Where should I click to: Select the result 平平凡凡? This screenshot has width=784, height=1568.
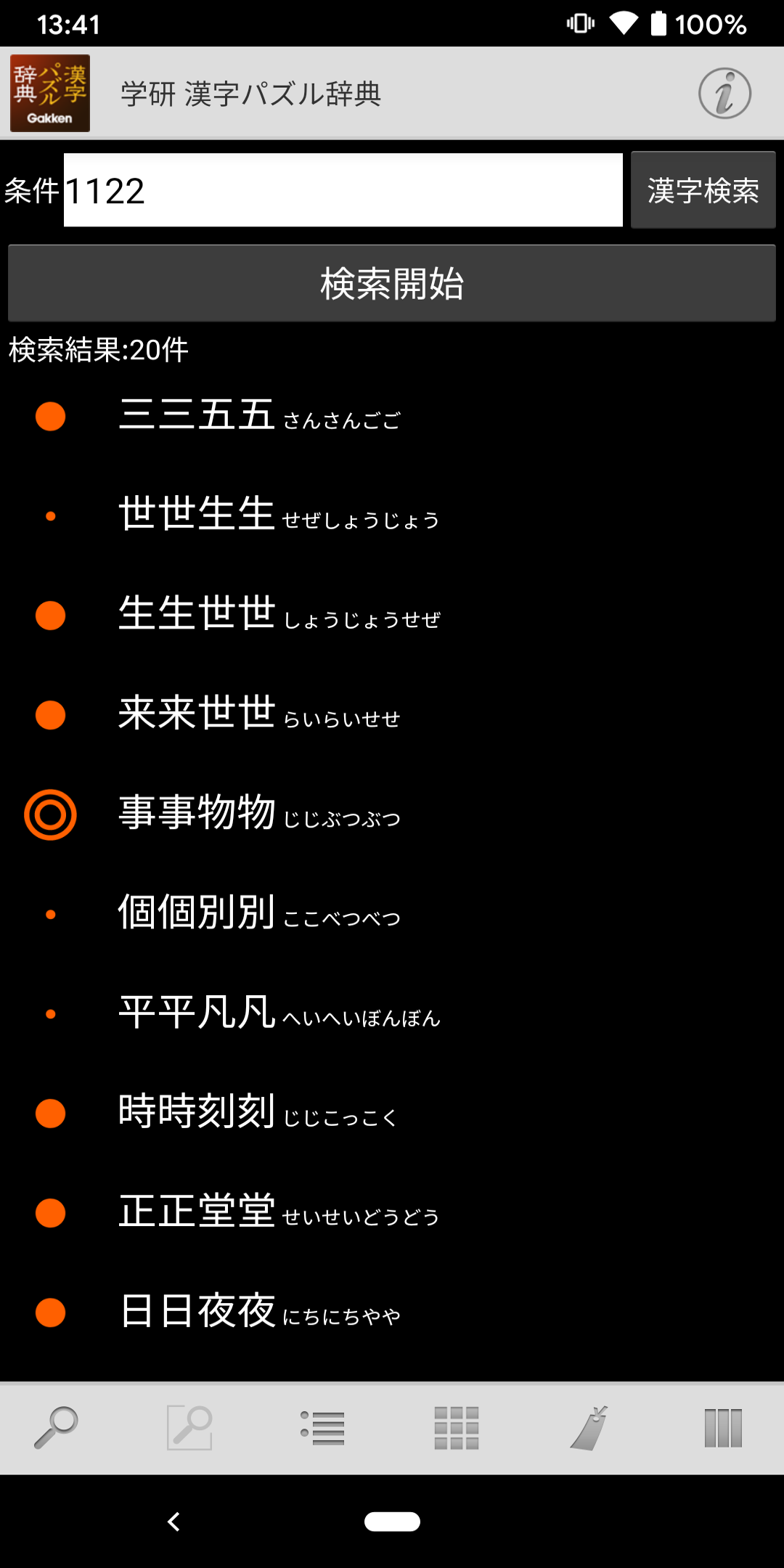tap(279, 1013)
